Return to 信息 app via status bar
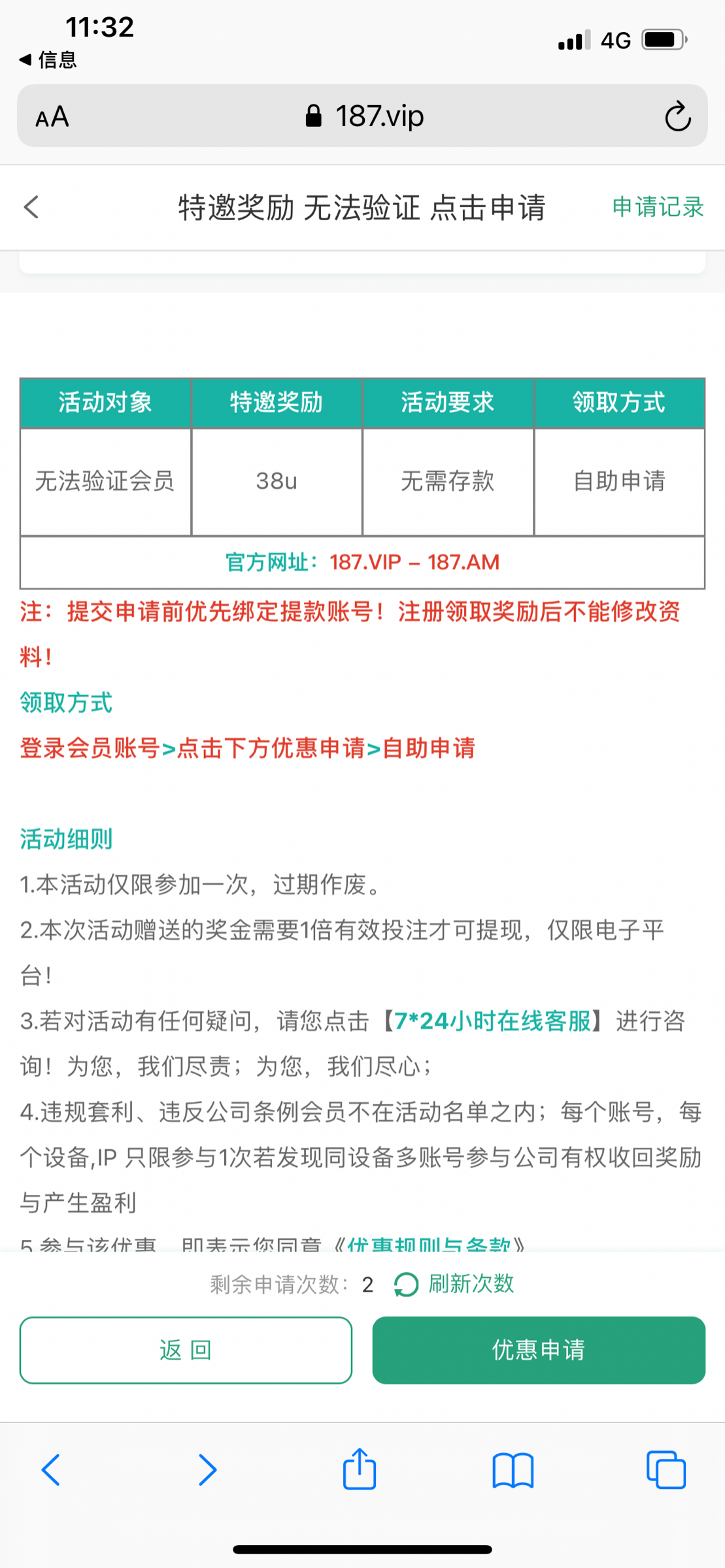This screenshot has height=1568, width=725. [48, 59]
